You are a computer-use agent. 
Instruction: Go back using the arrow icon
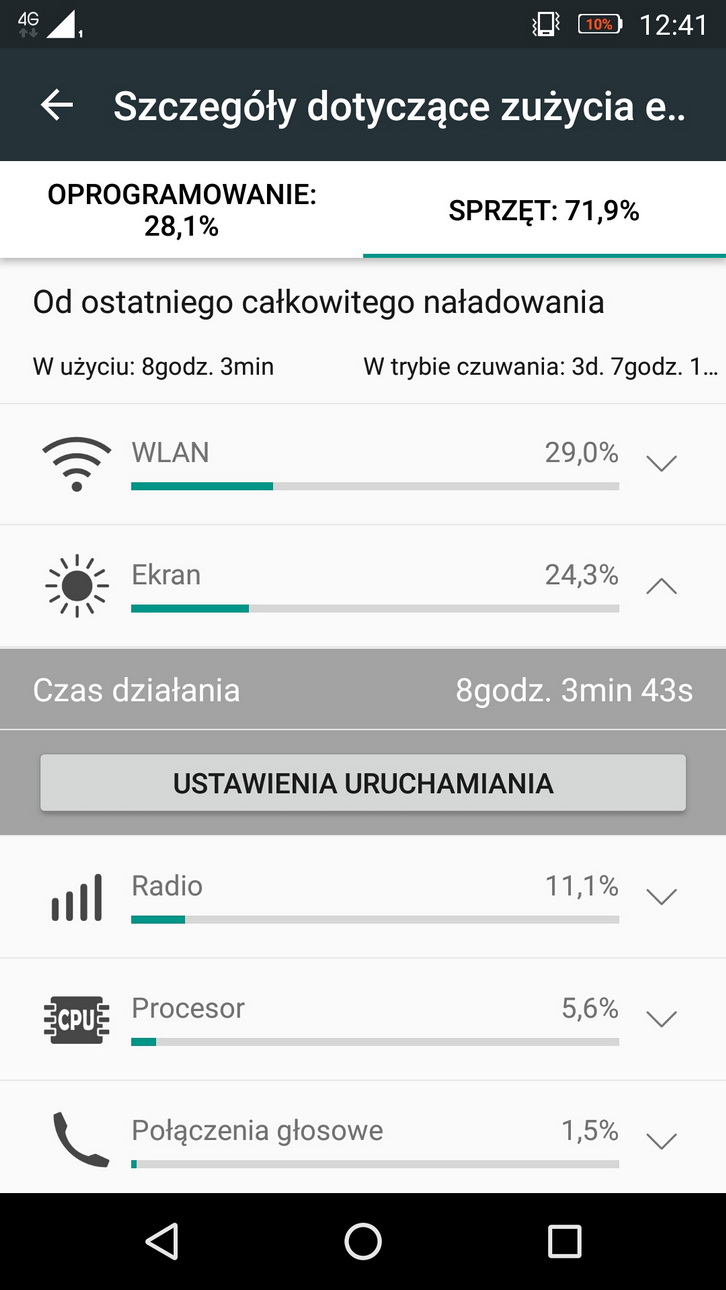point(57,105)
